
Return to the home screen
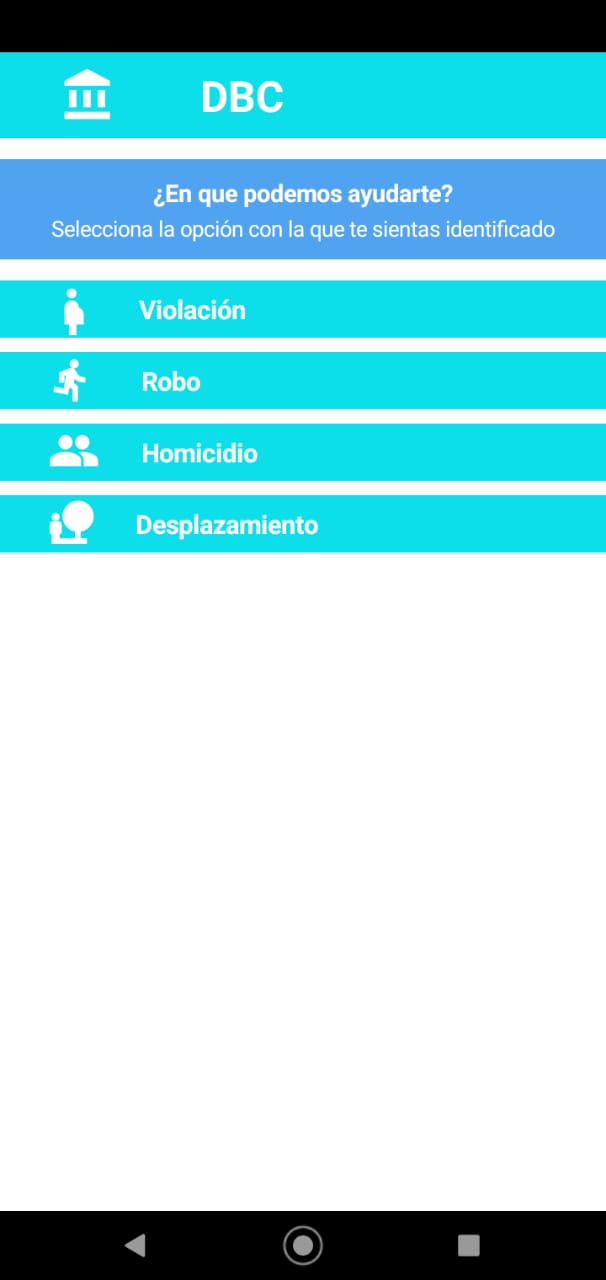click(x=303, y=1245)
